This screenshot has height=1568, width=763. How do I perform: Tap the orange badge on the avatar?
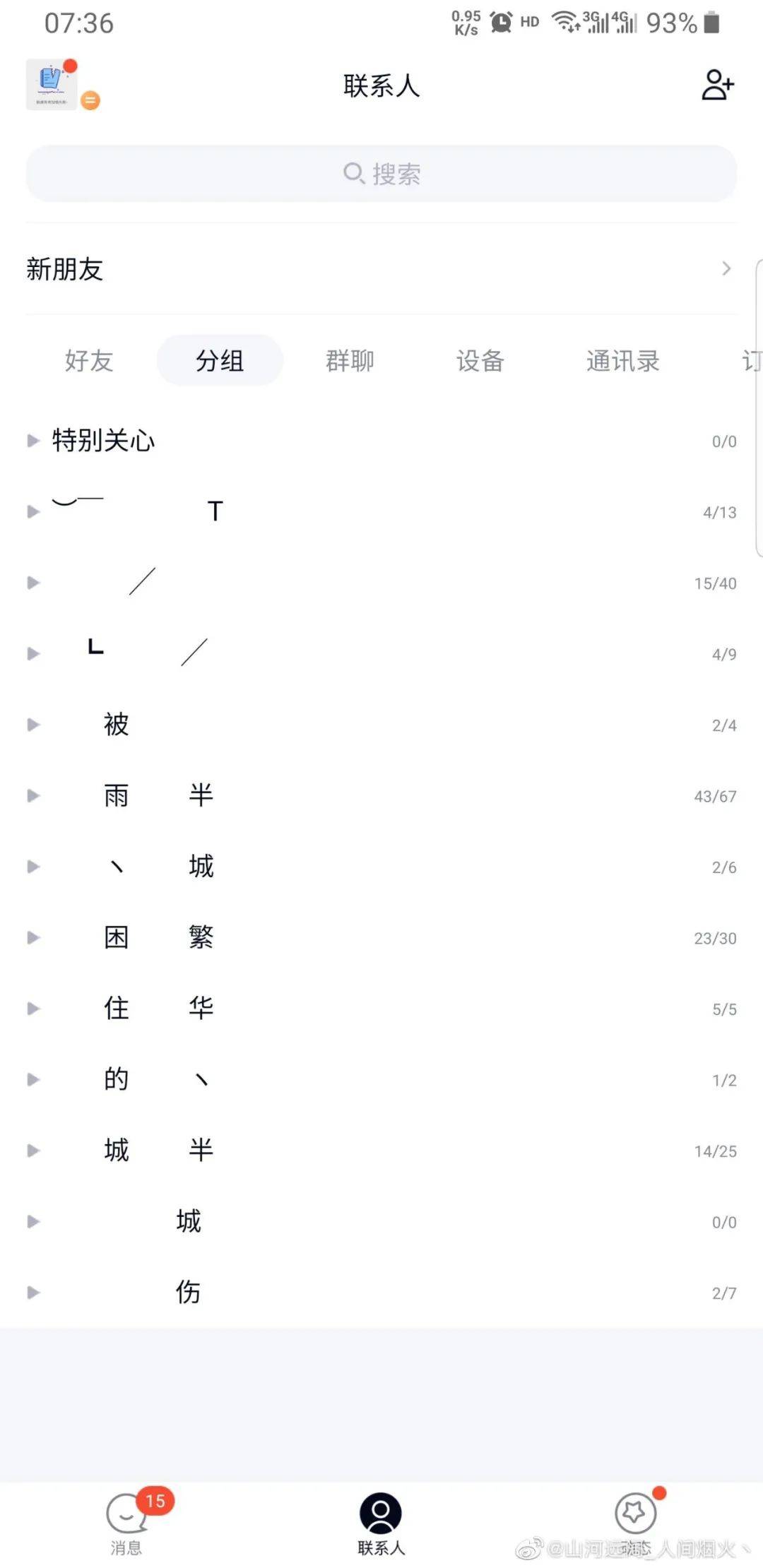[x=90, y=100]
